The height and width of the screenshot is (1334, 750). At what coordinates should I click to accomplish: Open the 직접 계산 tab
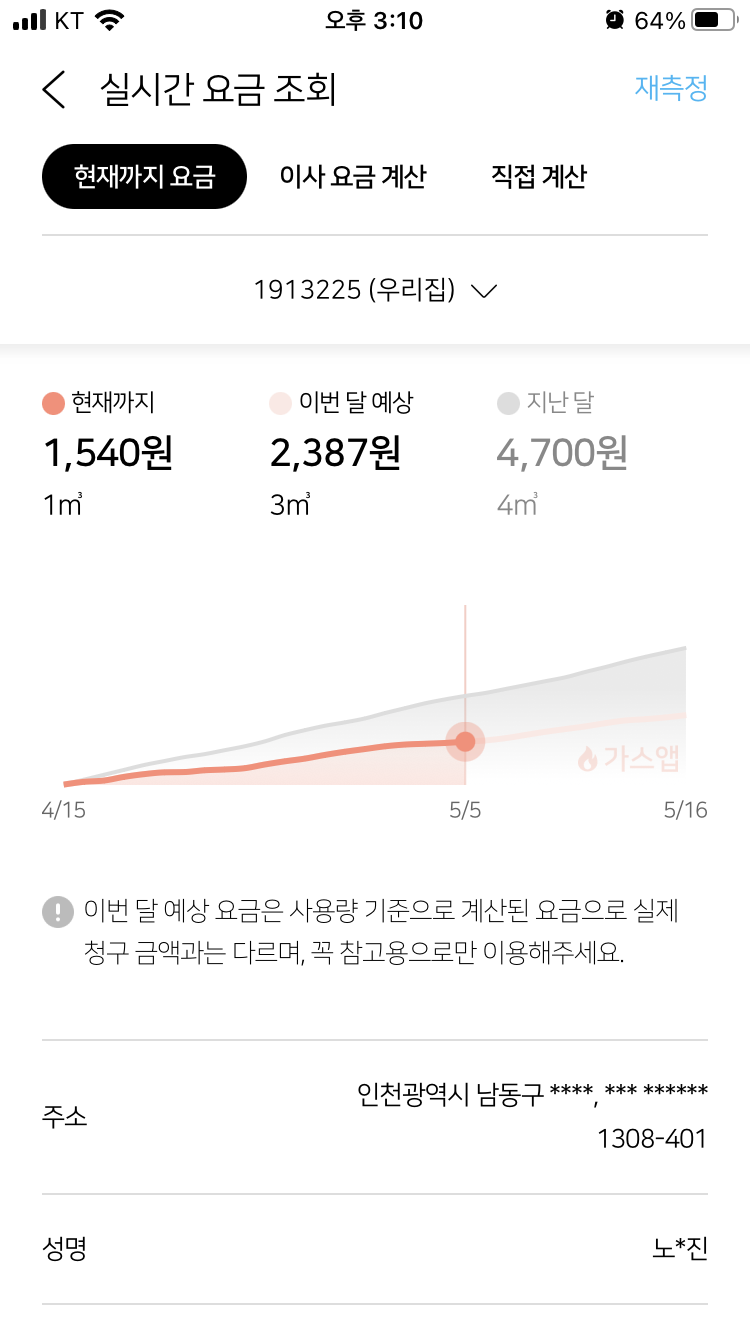click(539, 177)
